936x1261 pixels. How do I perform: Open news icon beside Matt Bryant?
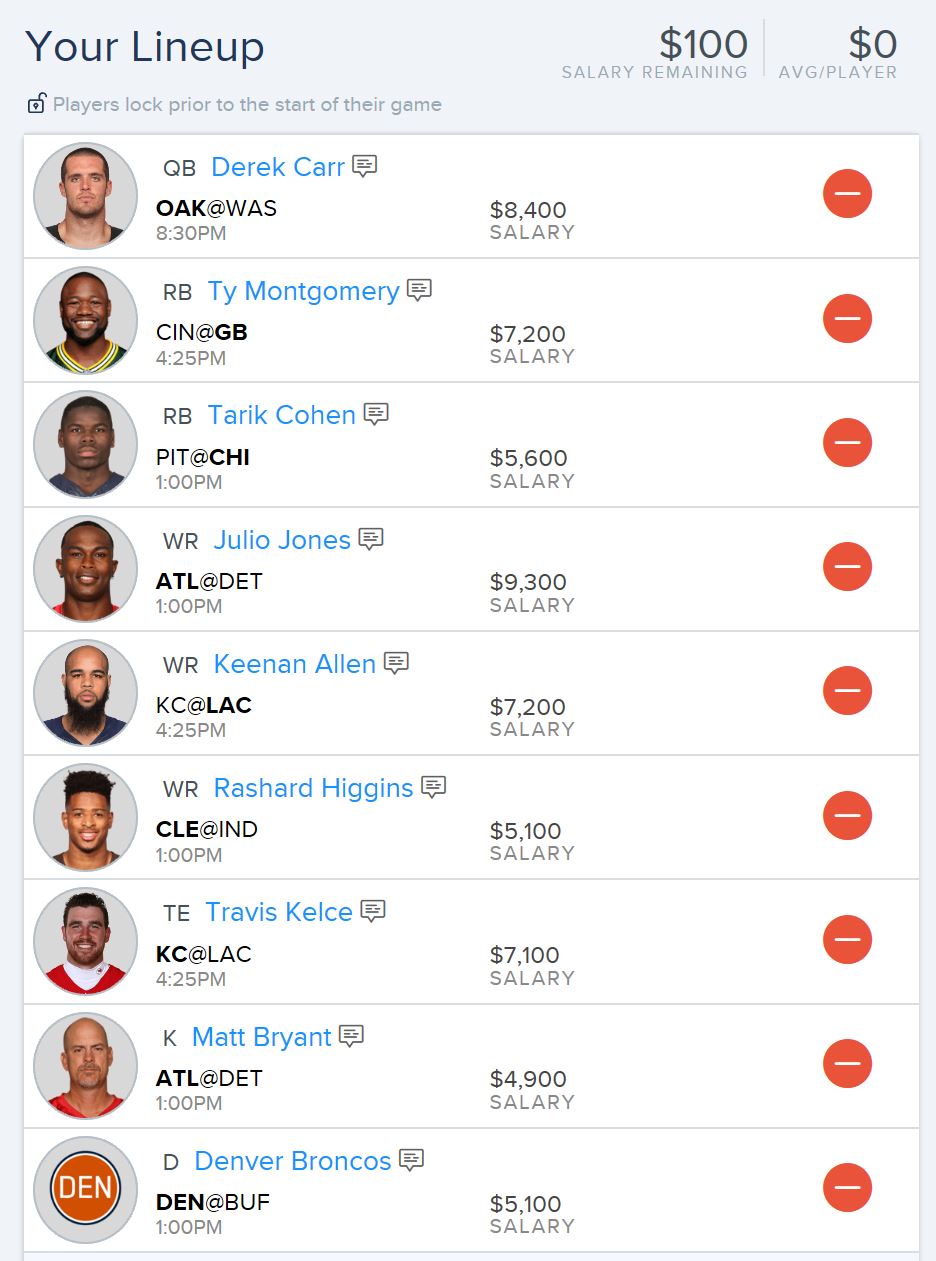(x=351, y=1036)
